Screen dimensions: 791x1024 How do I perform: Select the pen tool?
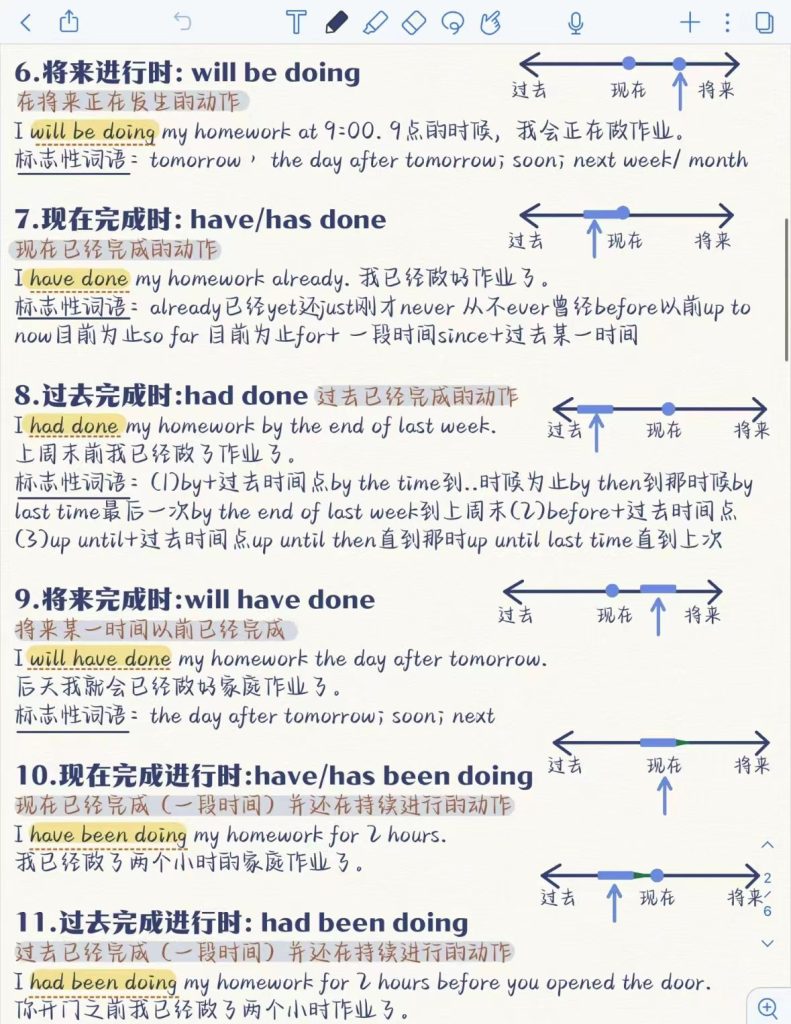(336, 22)
